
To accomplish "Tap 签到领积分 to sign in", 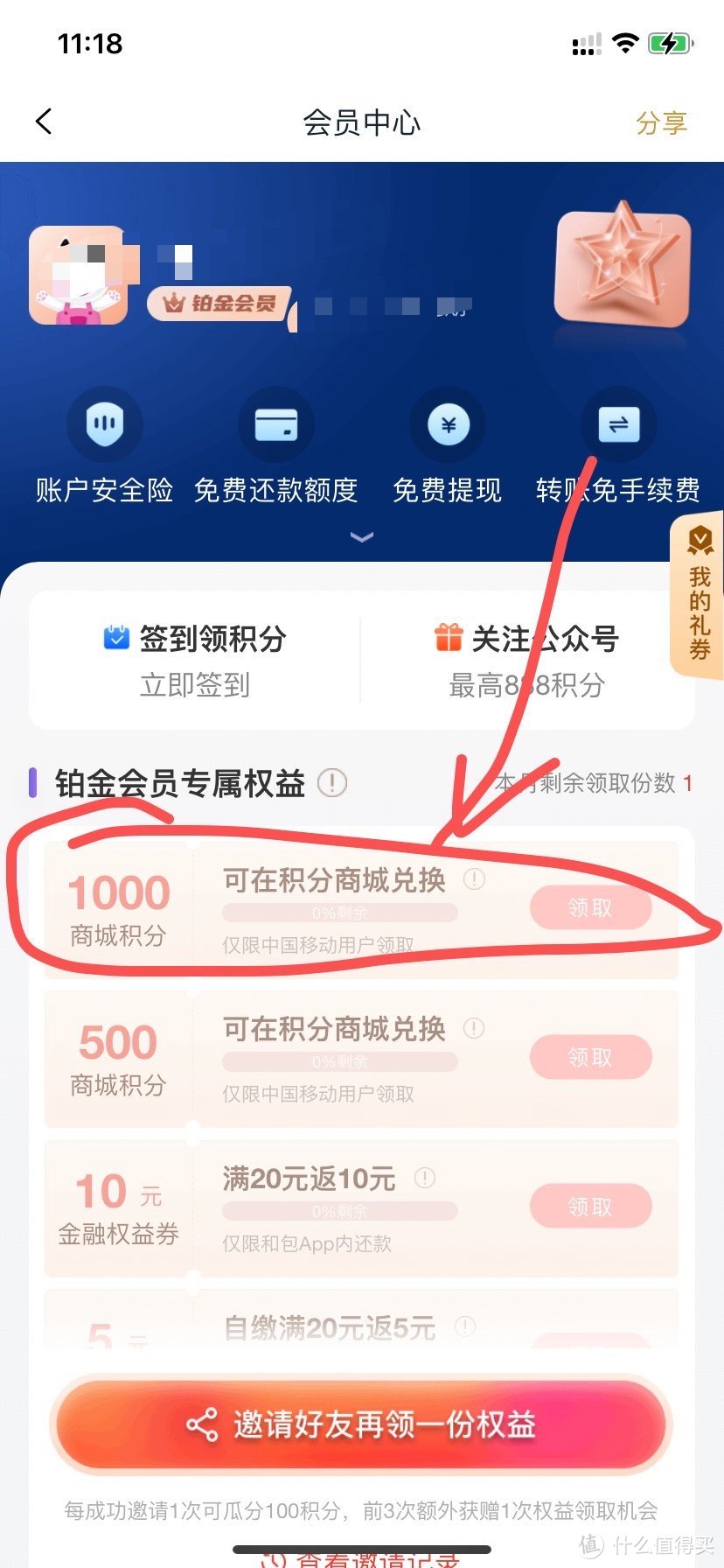I will [195, 660].
